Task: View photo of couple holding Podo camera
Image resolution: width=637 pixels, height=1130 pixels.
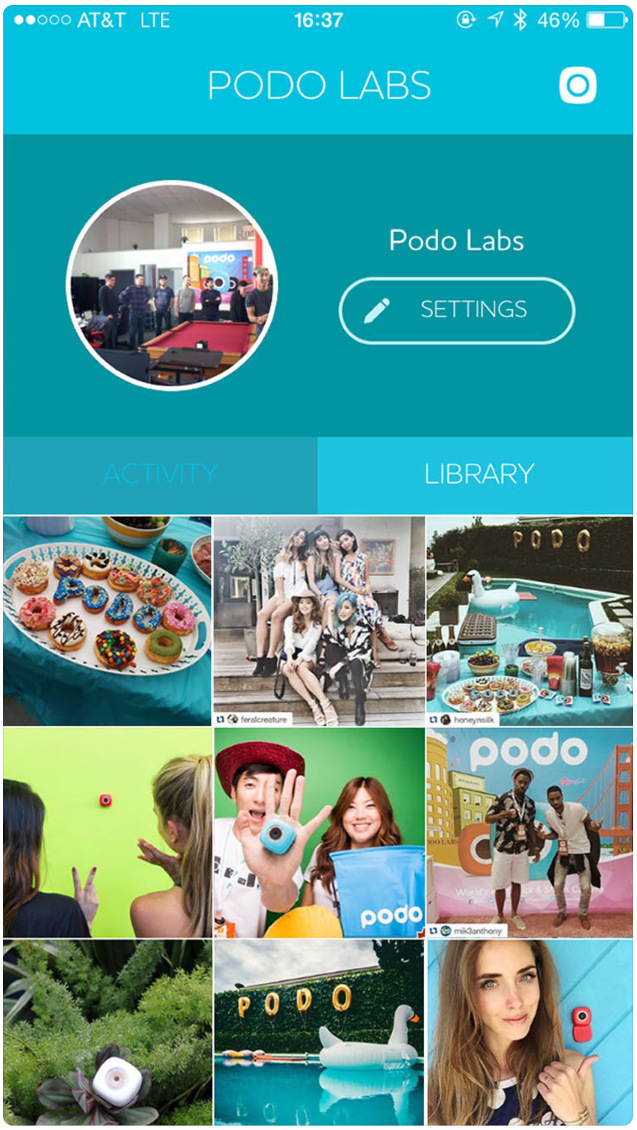Action: click(x=319, y=832)
